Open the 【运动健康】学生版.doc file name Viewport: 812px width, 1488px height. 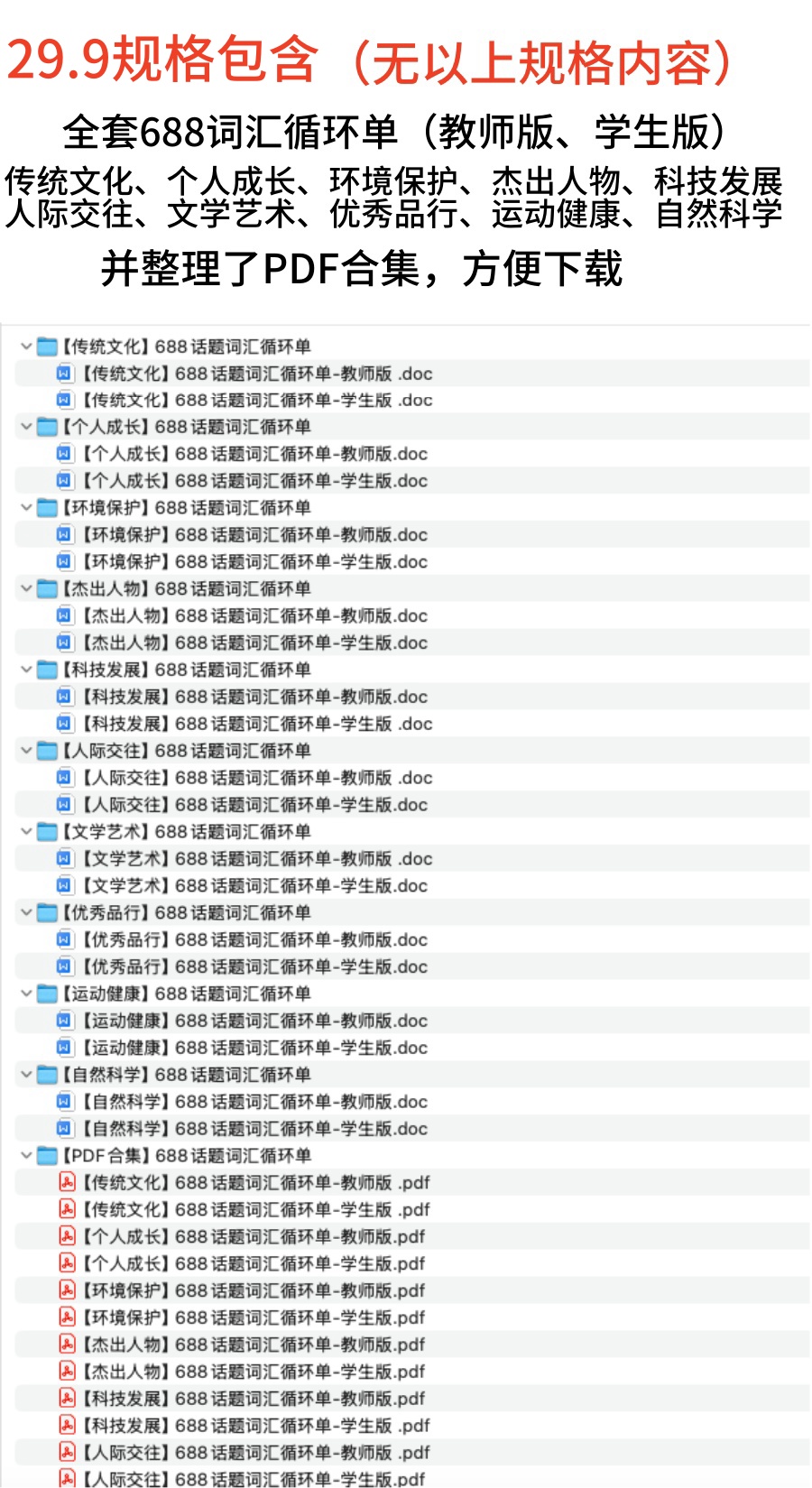pyautogui.click(x=253, y=1047)
